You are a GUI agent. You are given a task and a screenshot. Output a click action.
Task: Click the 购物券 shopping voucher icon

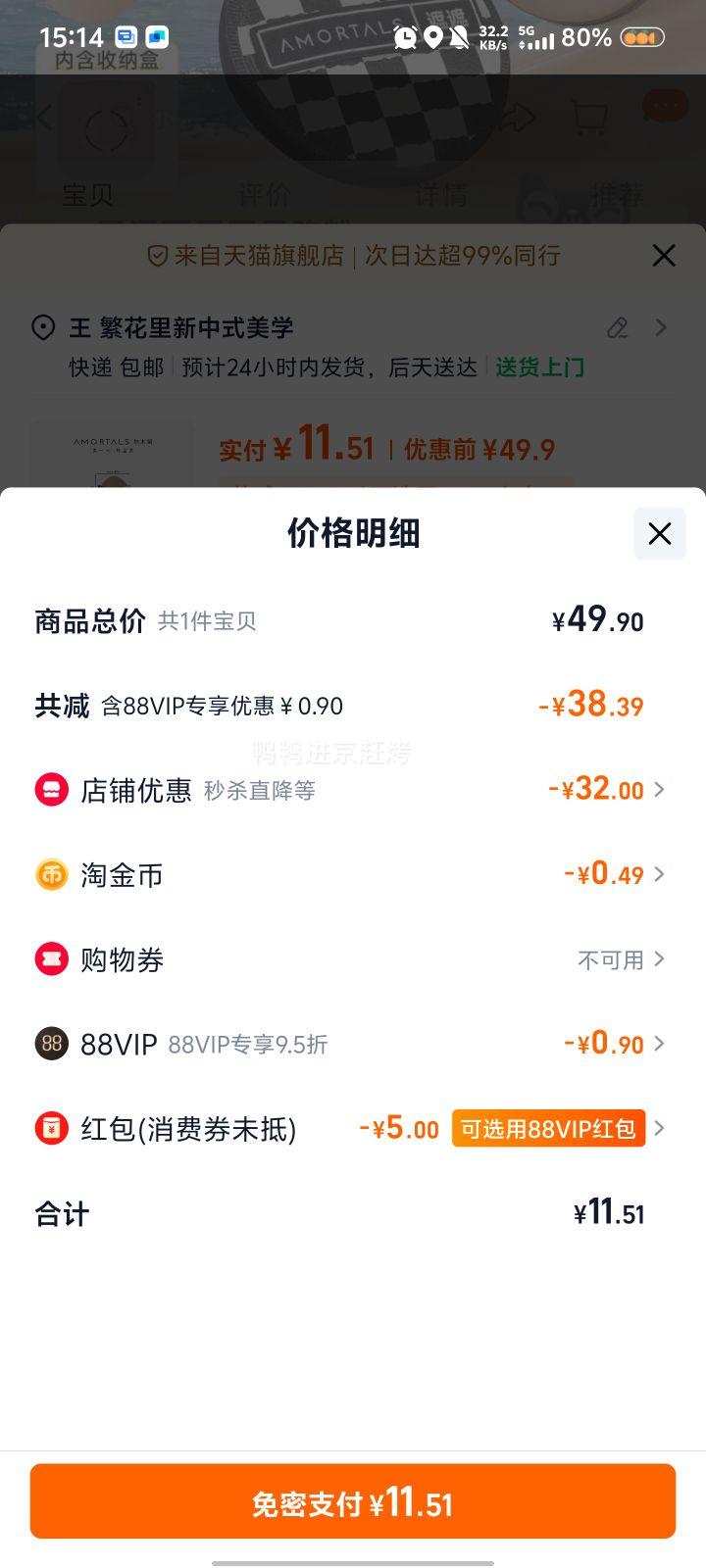pos(51,959)
